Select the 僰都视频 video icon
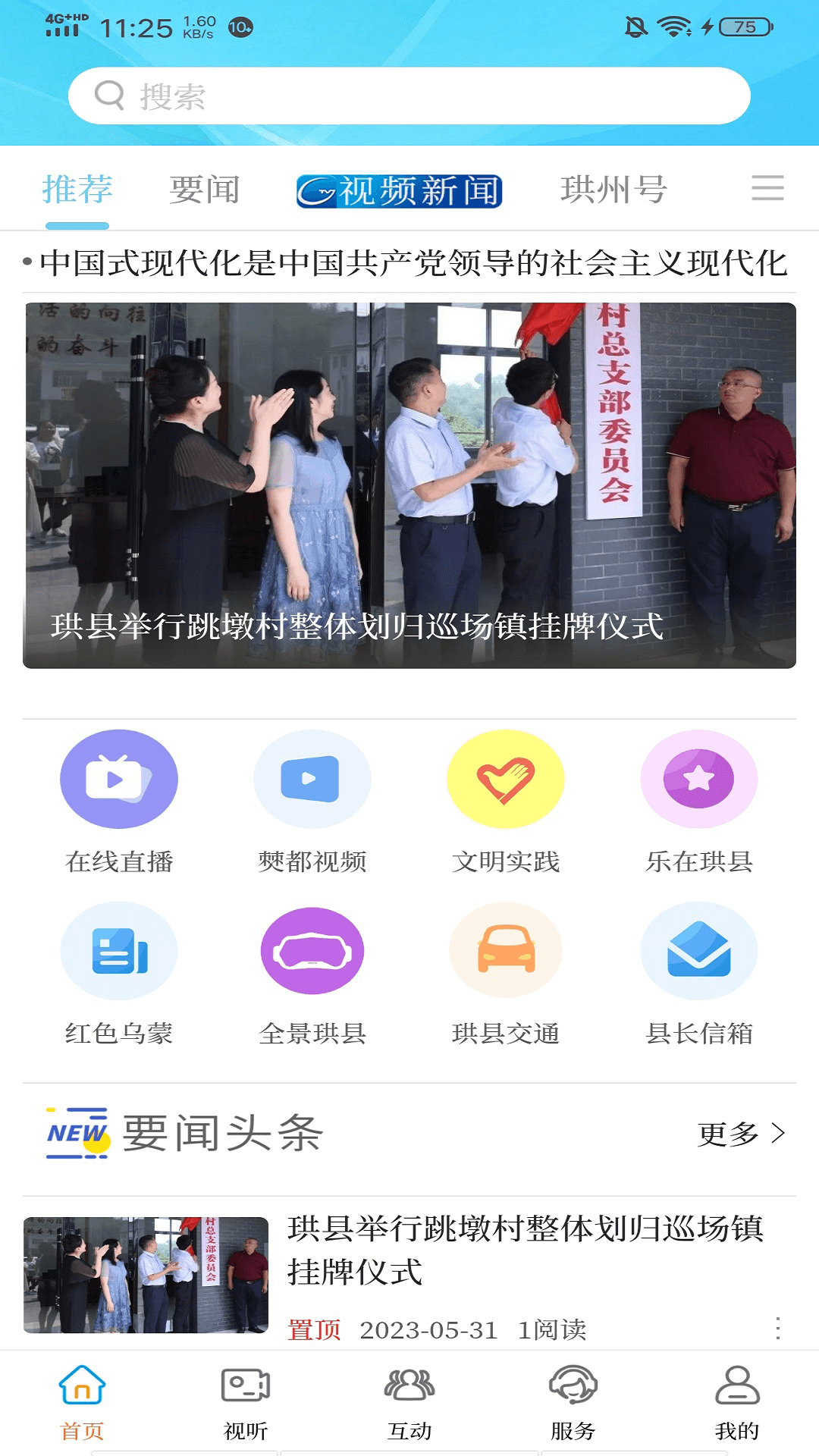The width and height of the screenshot is (819, 1456). point(312,779)
